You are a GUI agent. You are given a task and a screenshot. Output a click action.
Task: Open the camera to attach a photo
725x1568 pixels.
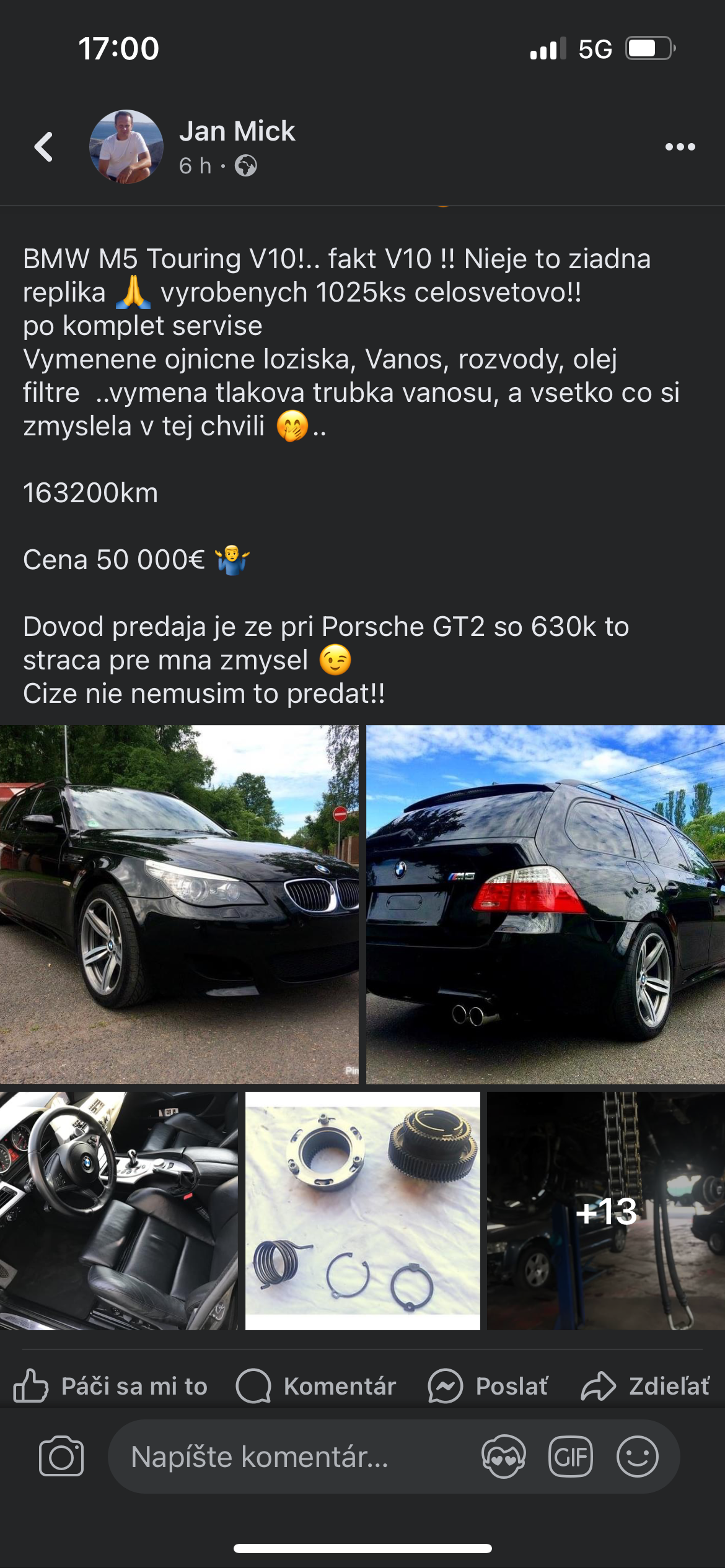[61, 1456]
